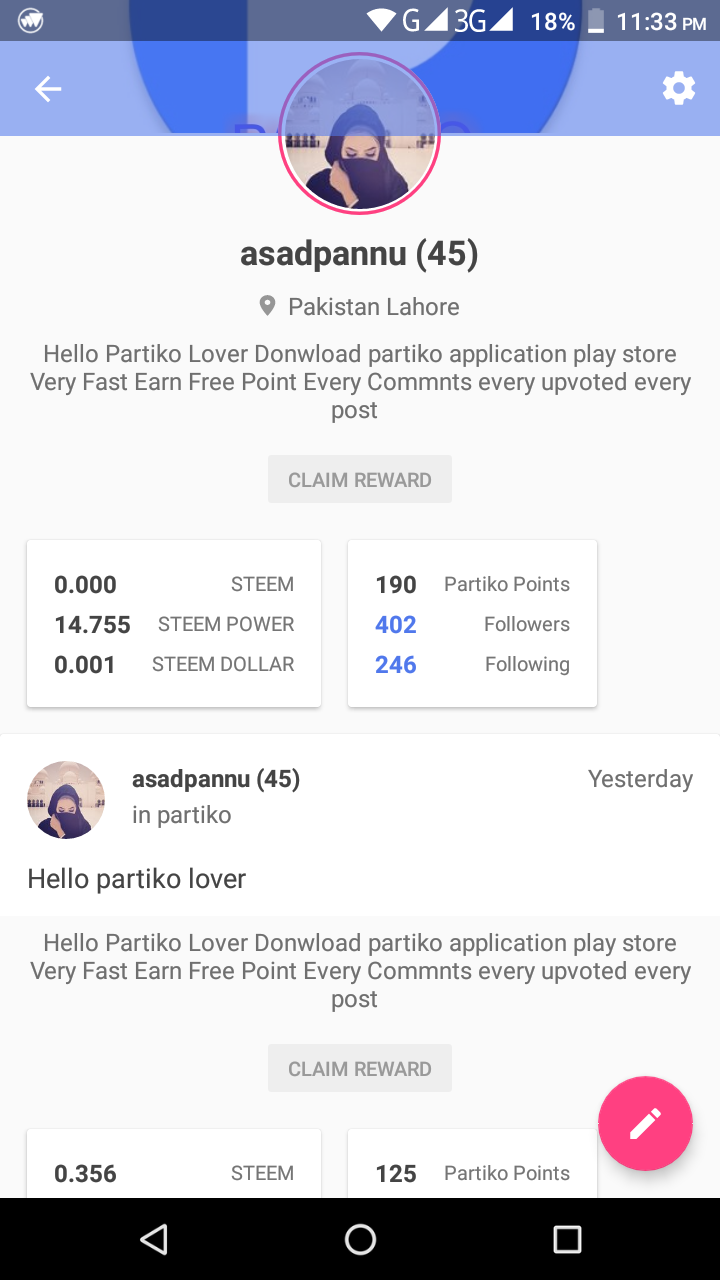Tap the STEEM POWER balance value
The width and height of the screenshot is (720, 1280).
91,624
